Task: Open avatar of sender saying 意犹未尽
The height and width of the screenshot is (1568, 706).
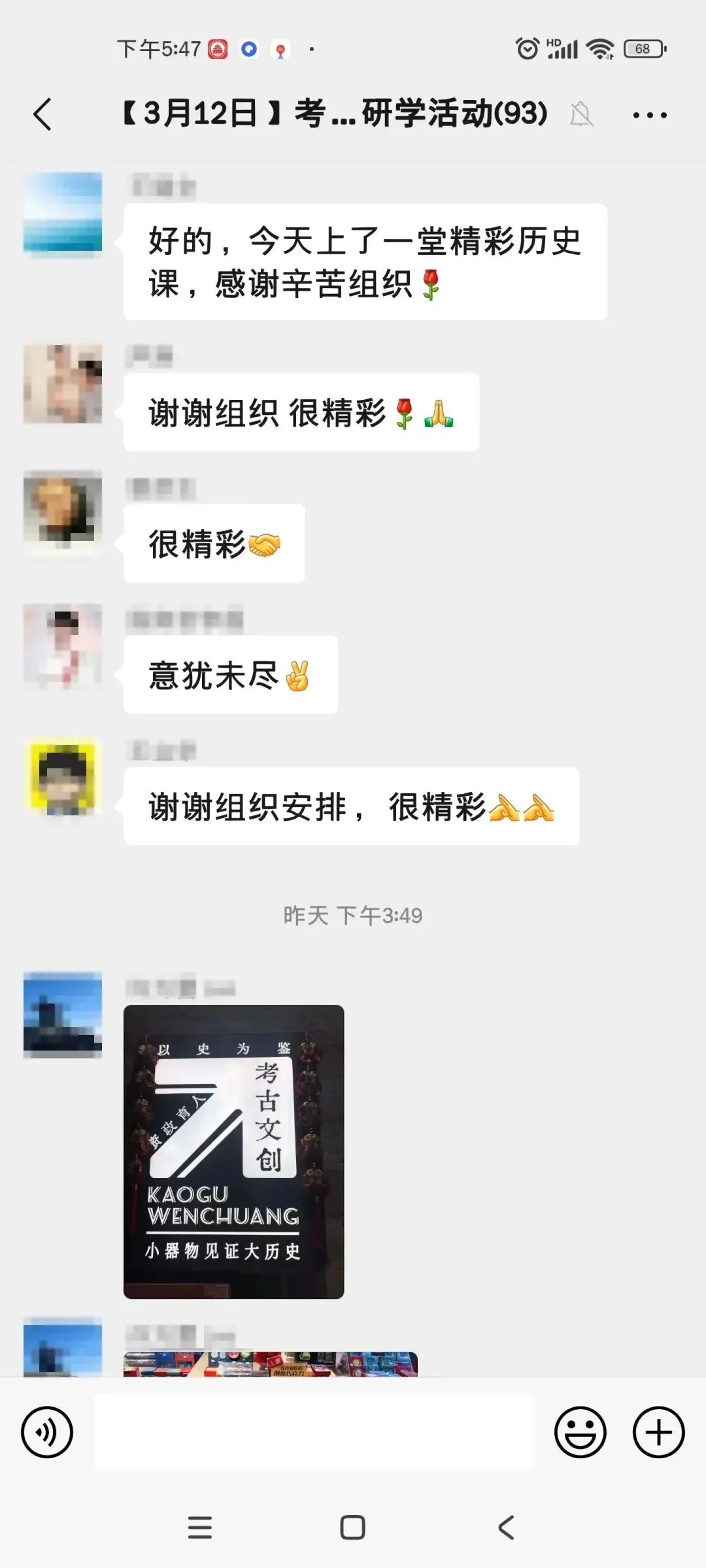Action: 63,647
